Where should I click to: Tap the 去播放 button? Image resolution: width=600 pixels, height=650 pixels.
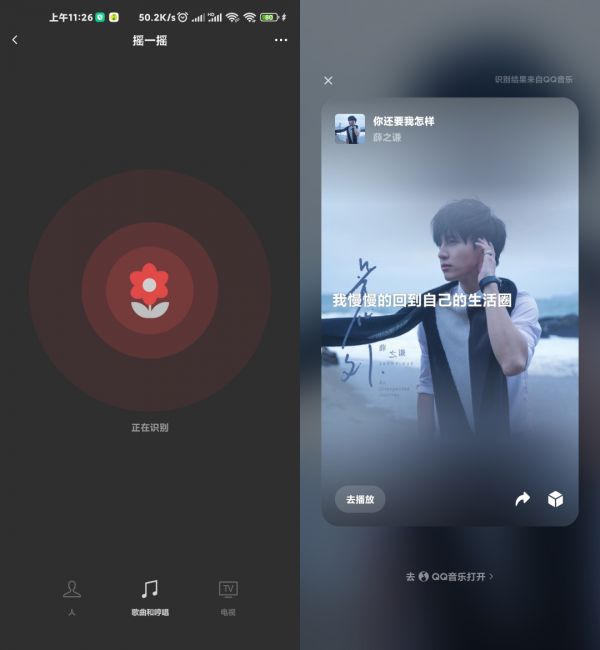coord(360,499)
